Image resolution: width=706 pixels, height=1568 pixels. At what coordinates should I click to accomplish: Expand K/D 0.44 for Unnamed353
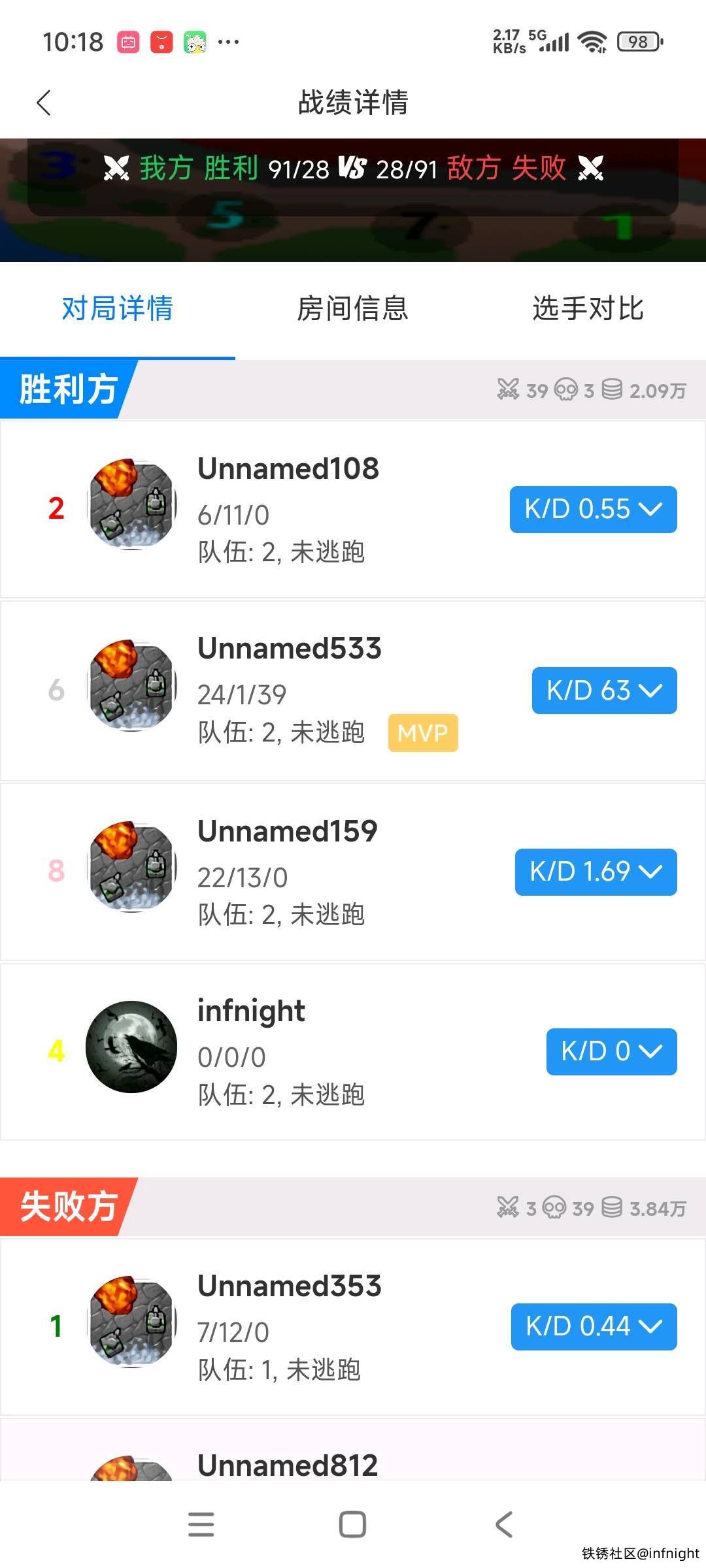tap(594, 1327)
